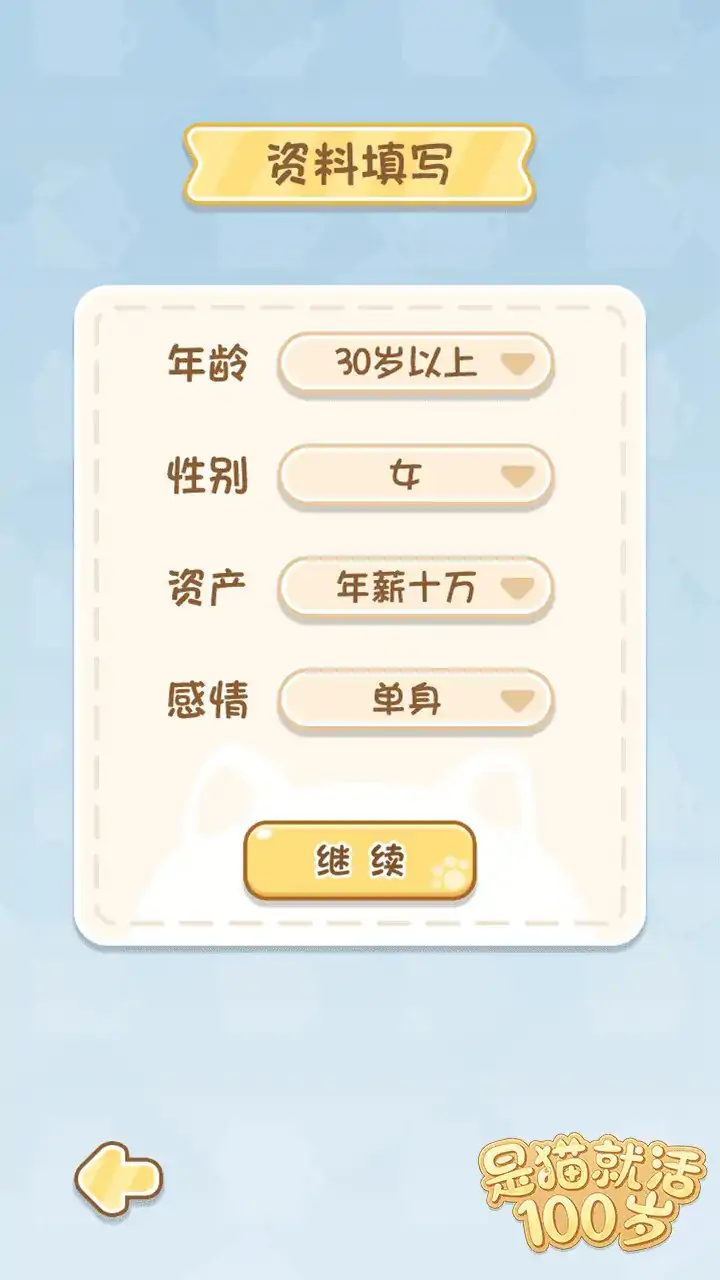Viewport: 720px width, 1280px height.
Task: Expand the 性别 gender dropdown
Action: (x=415, y=476)
